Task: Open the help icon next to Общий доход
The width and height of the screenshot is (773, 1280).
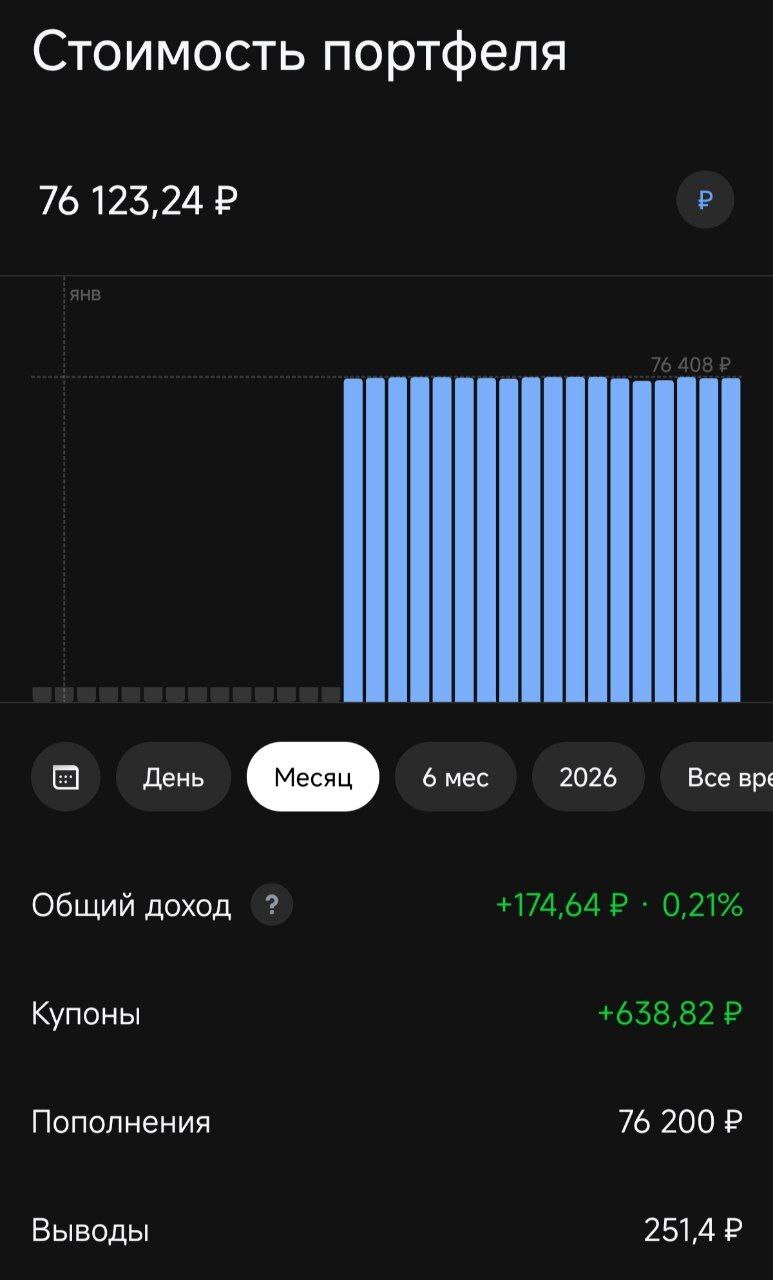Action: point(271,906)
